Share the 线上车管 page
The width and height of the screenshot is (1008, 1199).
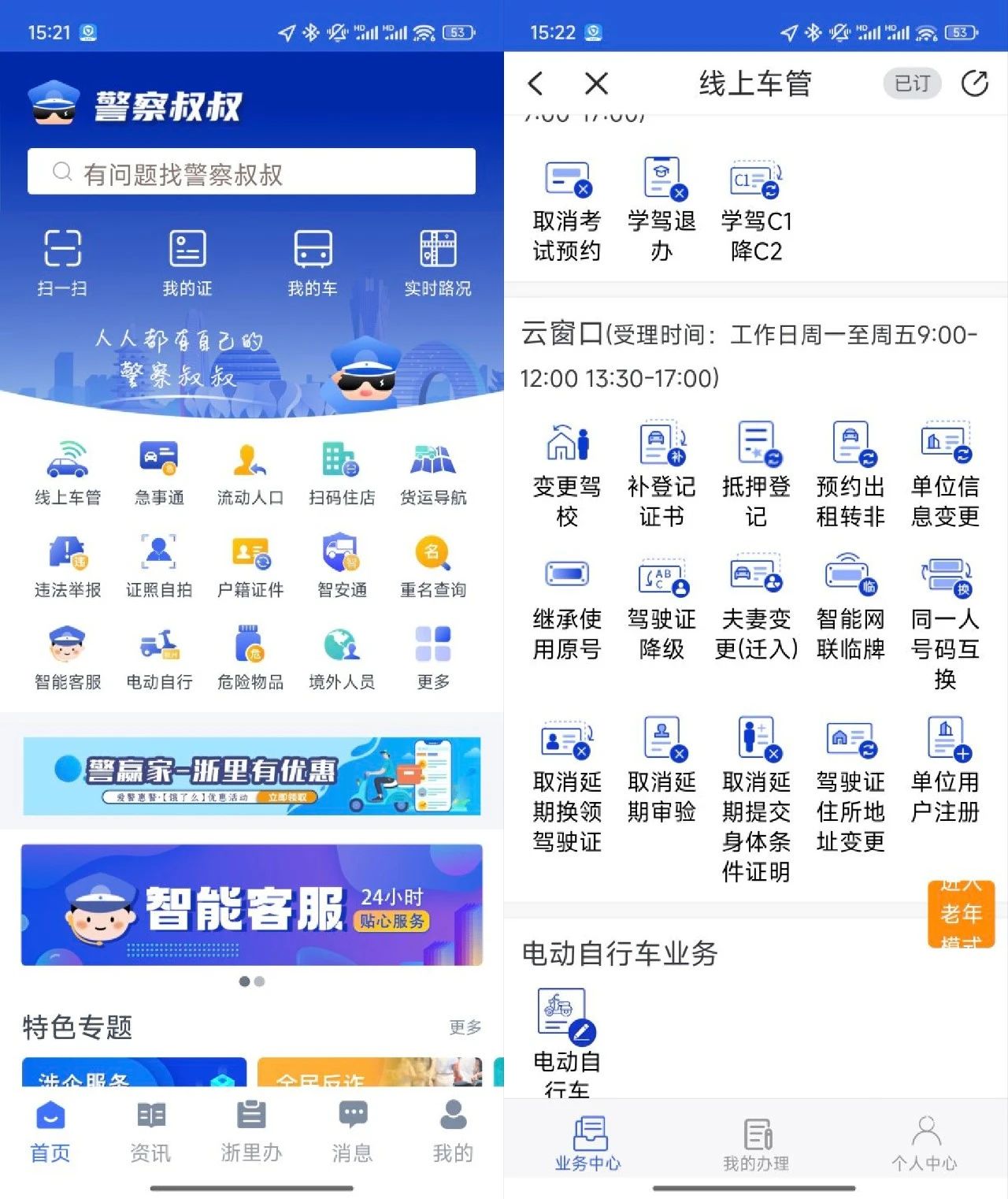(x=975, y=84)
